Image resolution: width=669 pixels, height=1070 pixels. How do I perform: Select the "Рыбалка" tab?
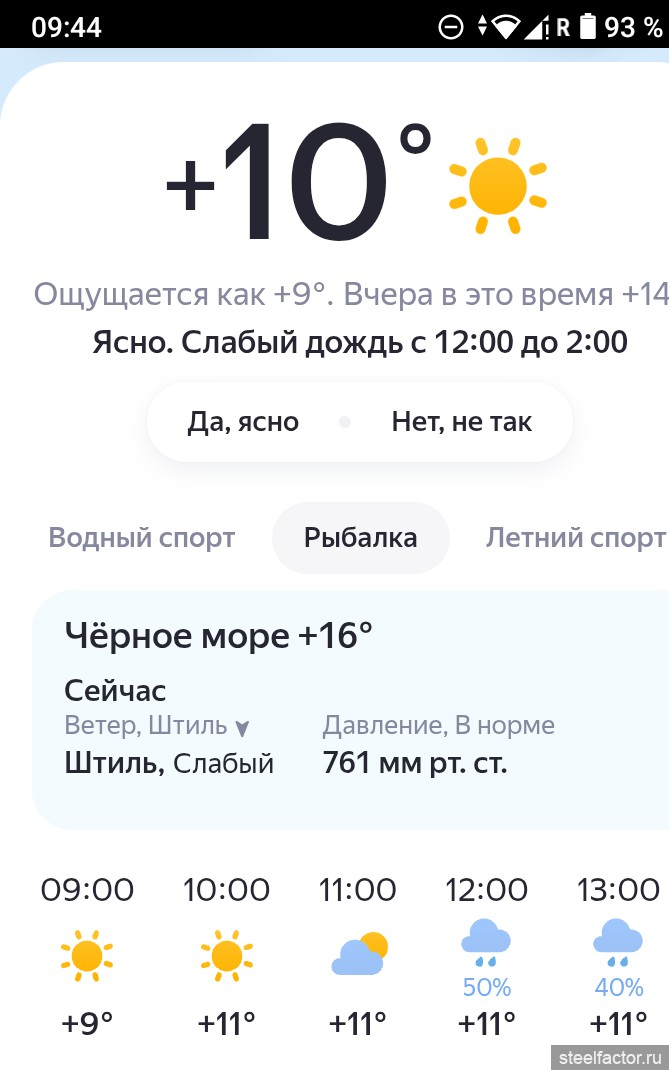[x=360, y=538]
